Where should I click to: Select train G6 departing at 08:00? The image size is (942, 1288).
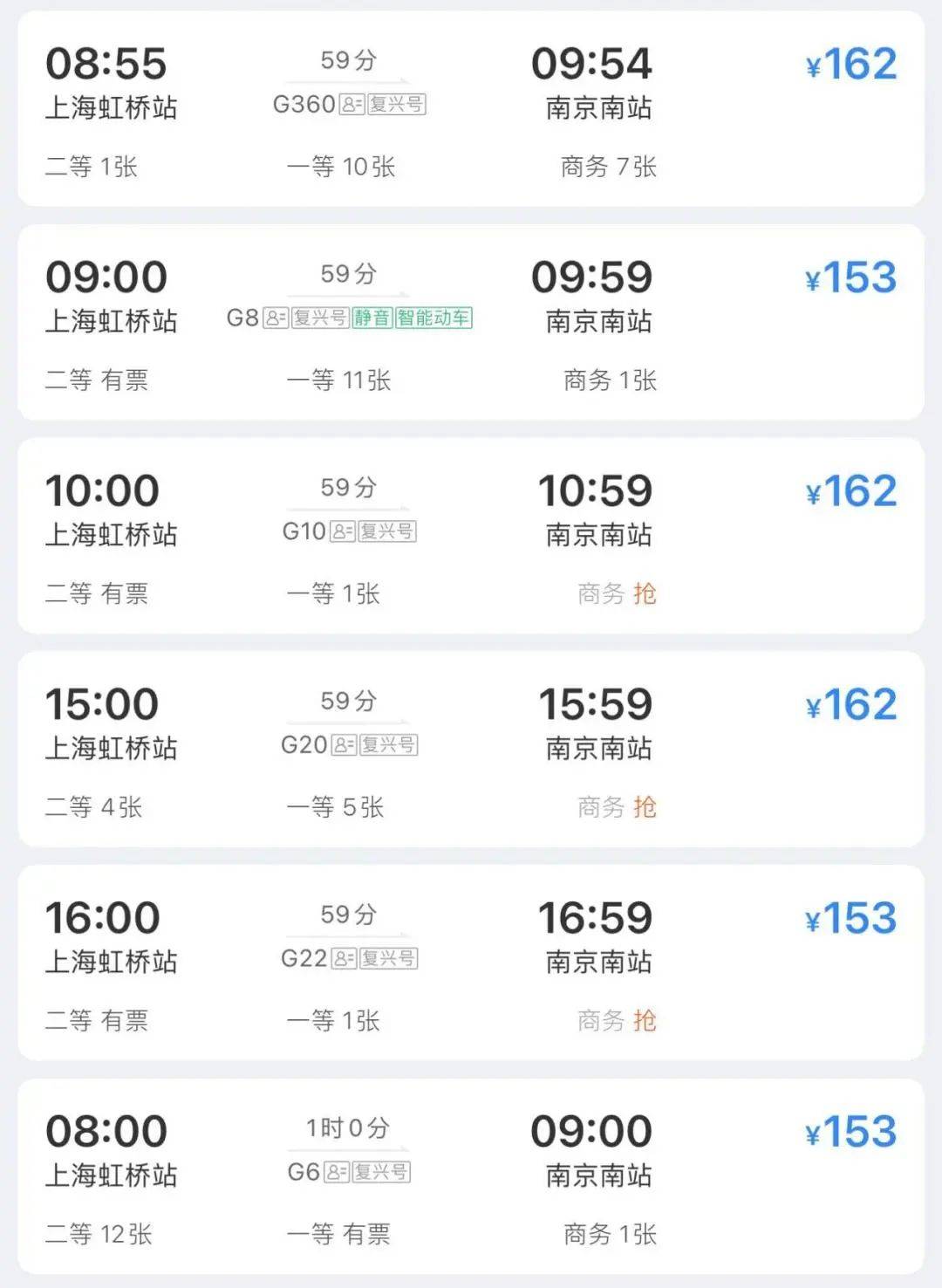click(x=470, y=1176)
